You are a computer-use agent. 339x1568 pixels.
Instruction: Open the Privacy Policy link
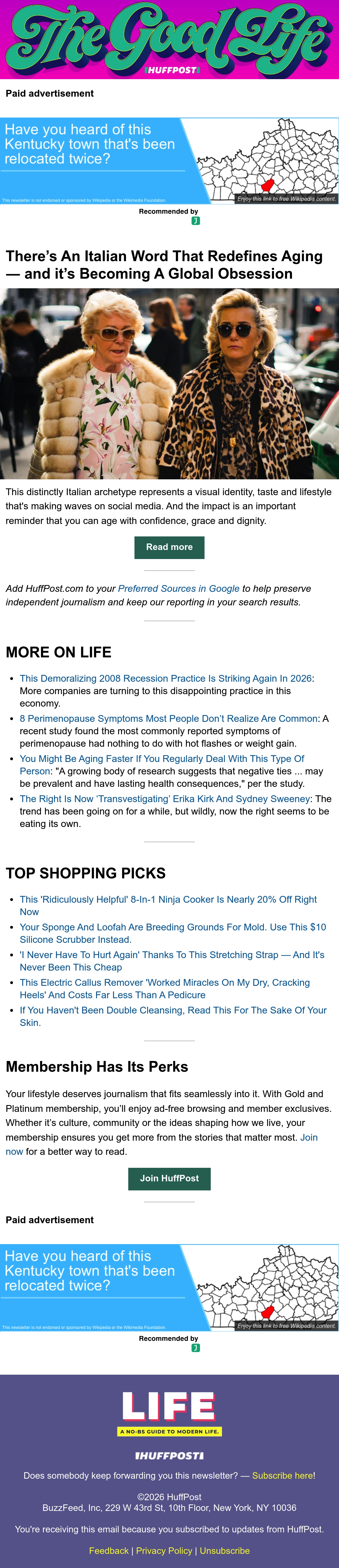point(164,1550)
